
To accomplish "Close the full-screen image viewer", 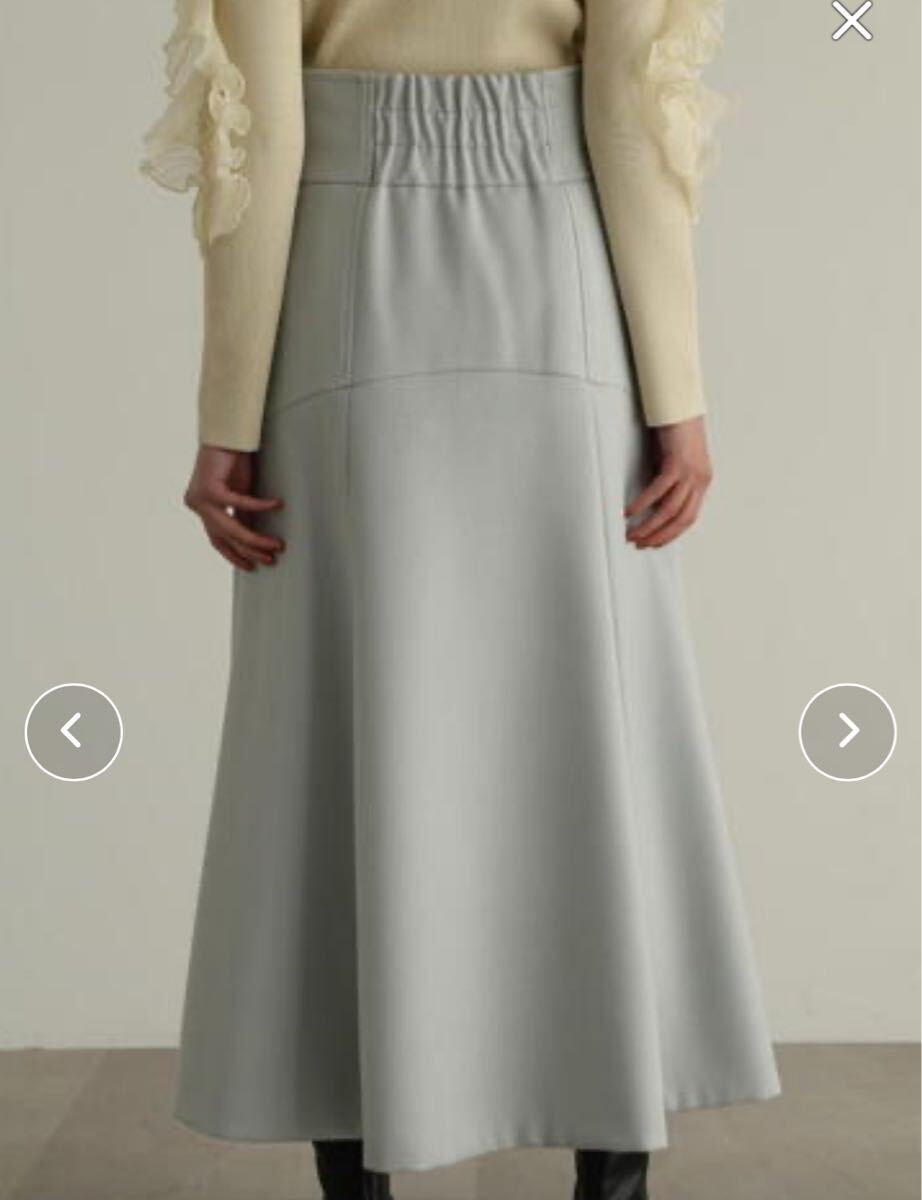I will pos(851,21).
